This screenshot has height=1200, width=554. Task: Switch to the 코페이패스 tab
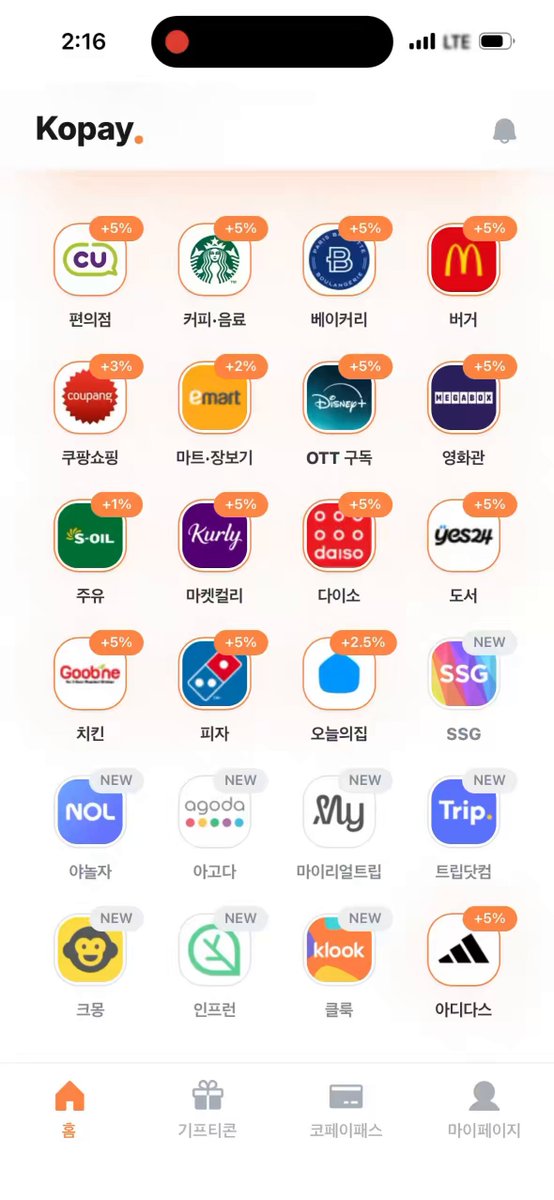click(x=346, y=1110)
